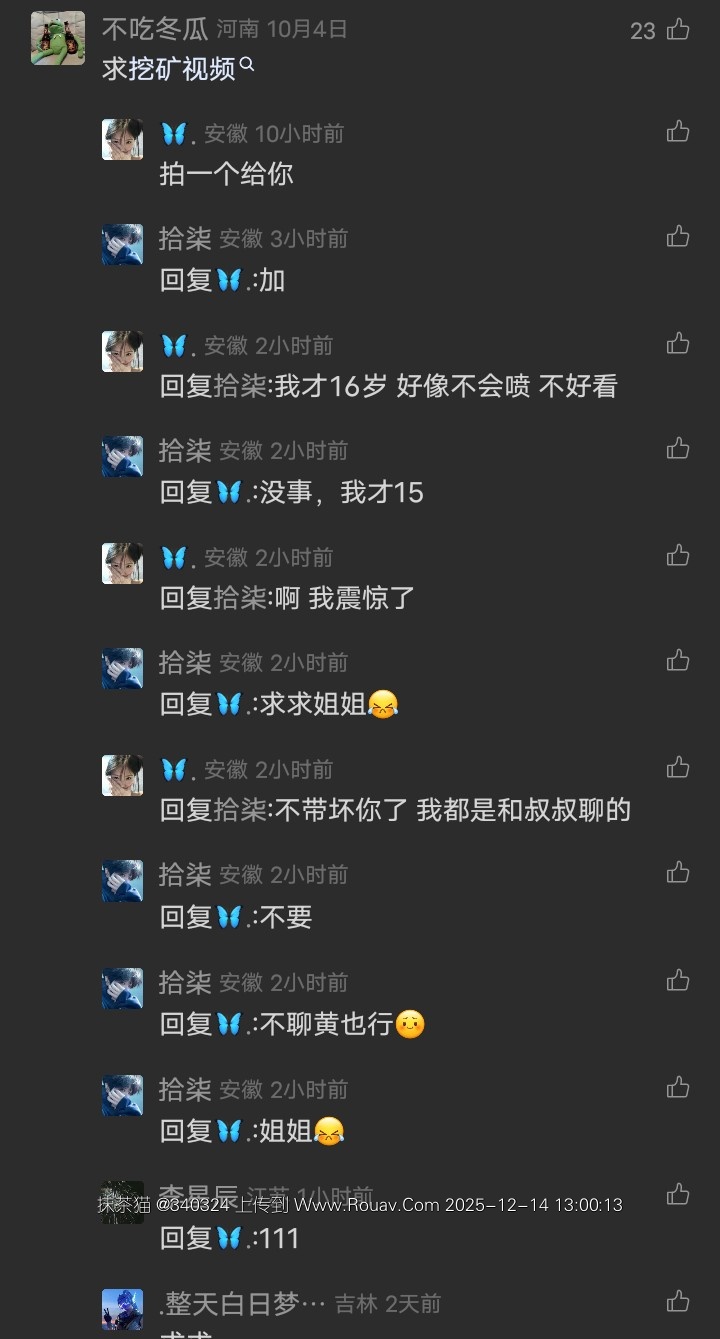The height and width of the screenshot is (1339, 720).
Task: Like 拾柒's reply that says 不要
Action: point(678,872)
